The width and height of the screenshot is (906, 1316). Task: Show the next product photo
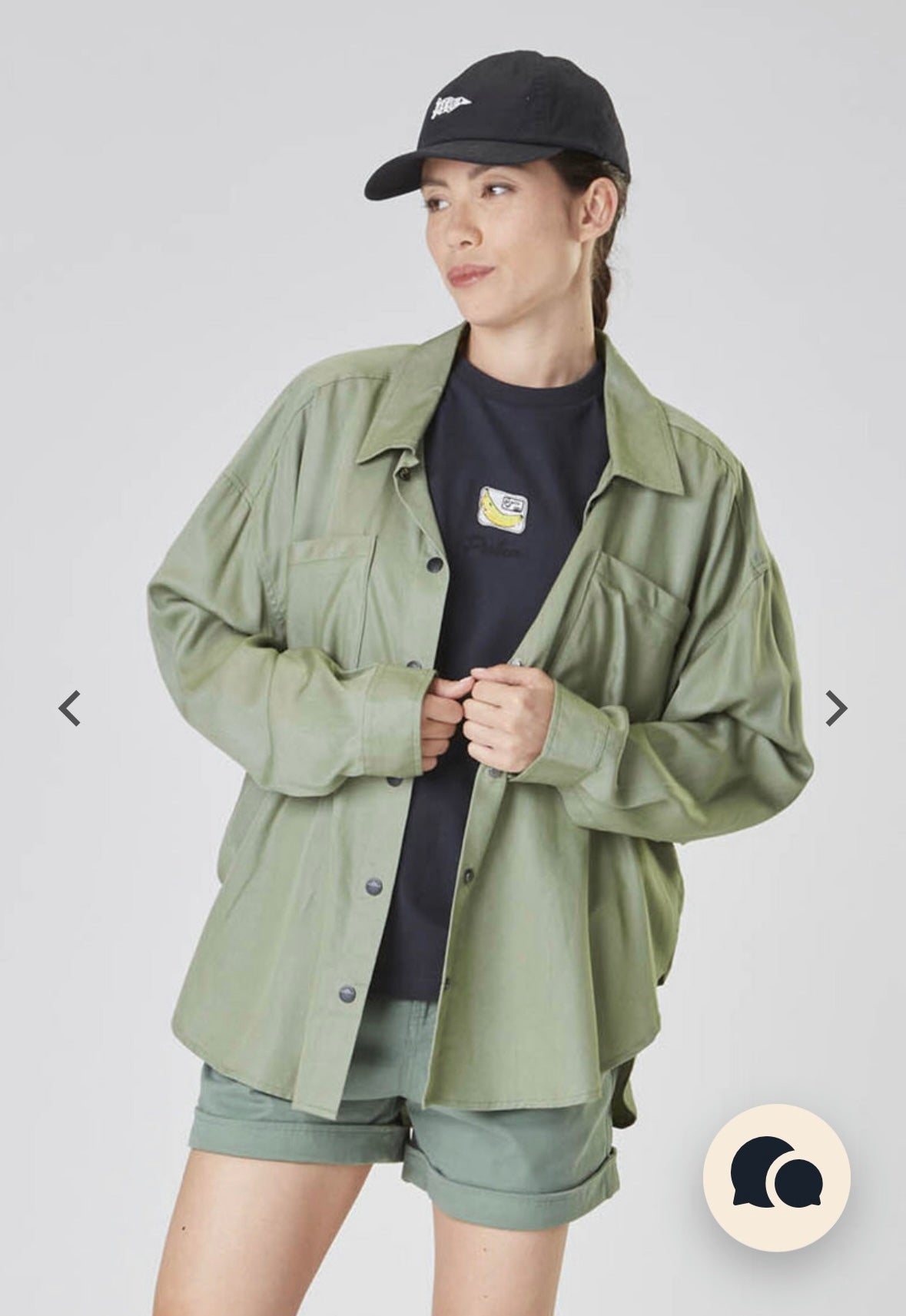[x=835, y=708]
